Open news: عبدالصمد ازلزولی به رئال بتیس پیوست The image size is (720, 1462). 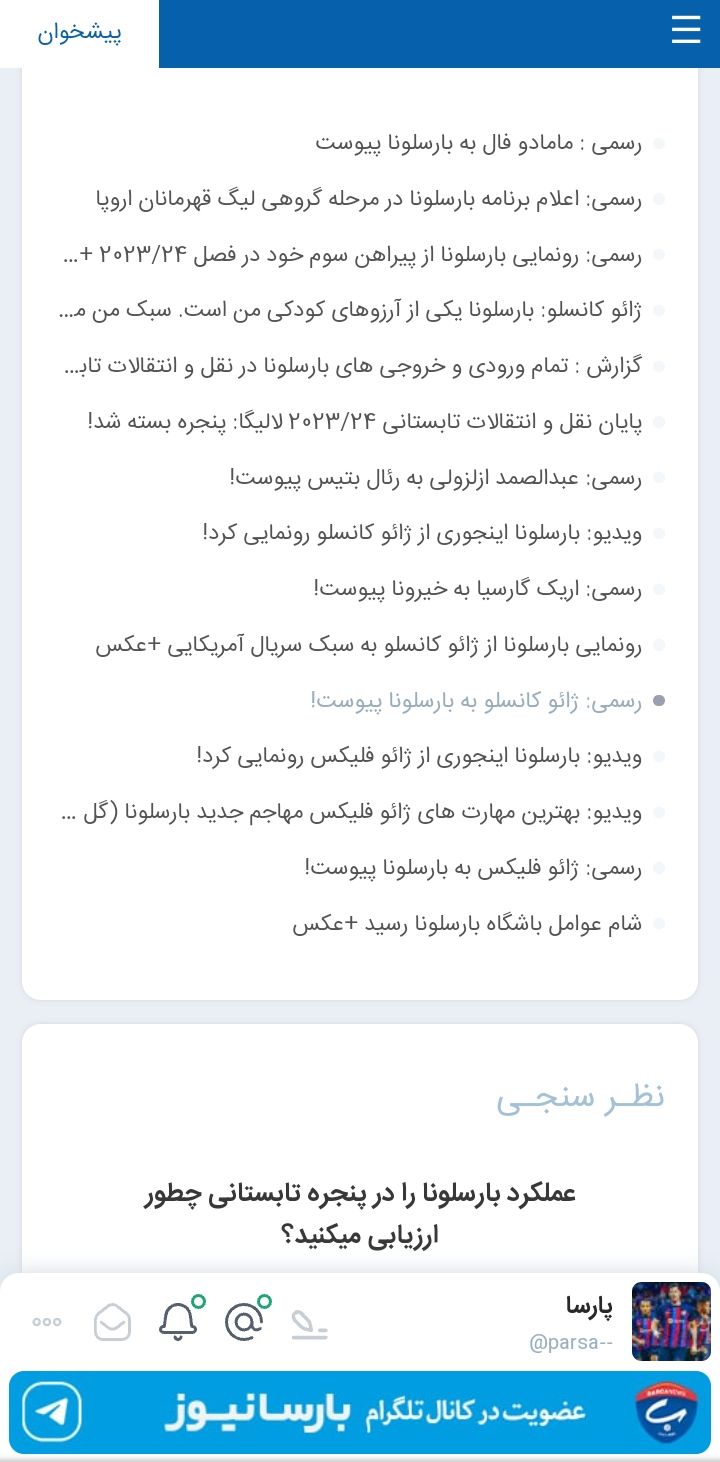436,477
